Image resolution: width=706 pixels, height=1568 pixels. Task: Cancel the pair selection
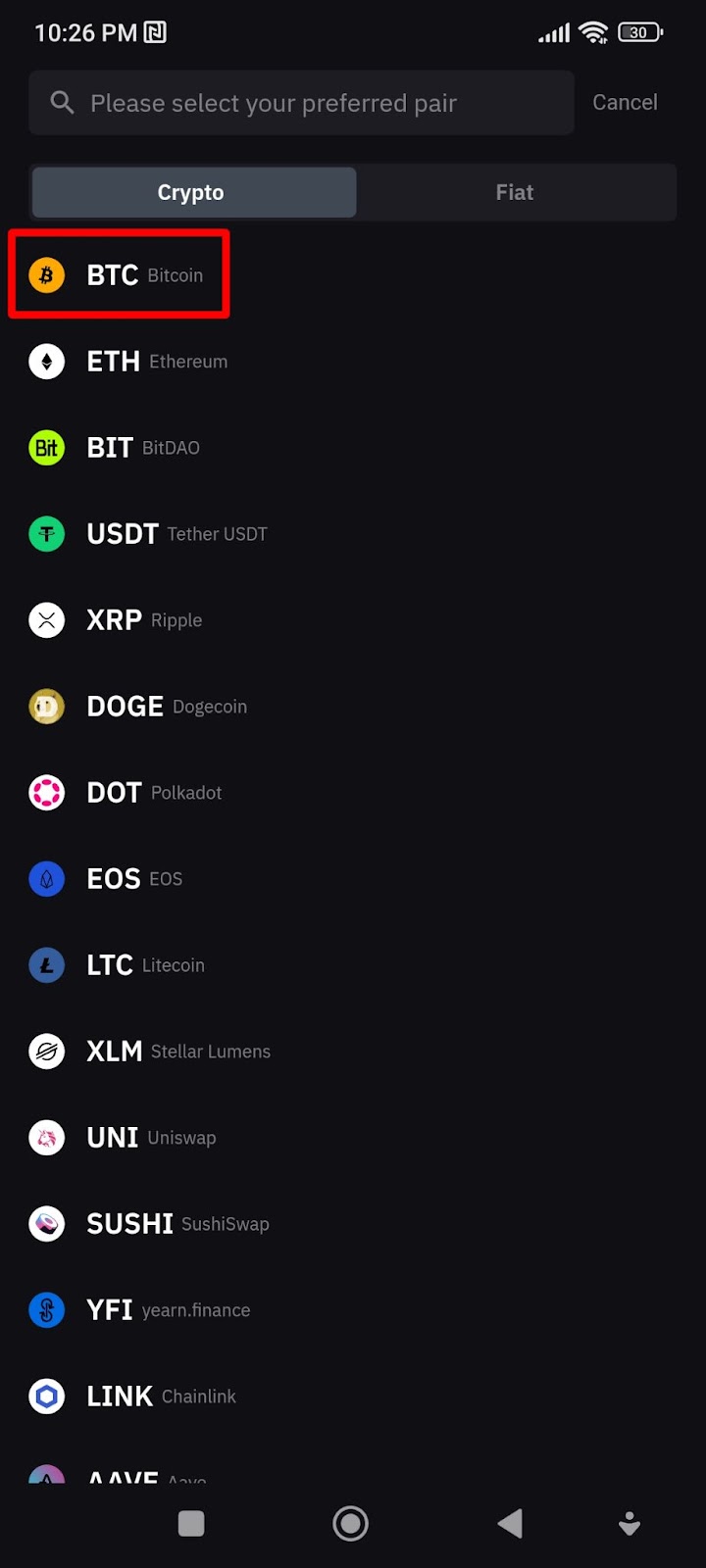tap(625, 103)
